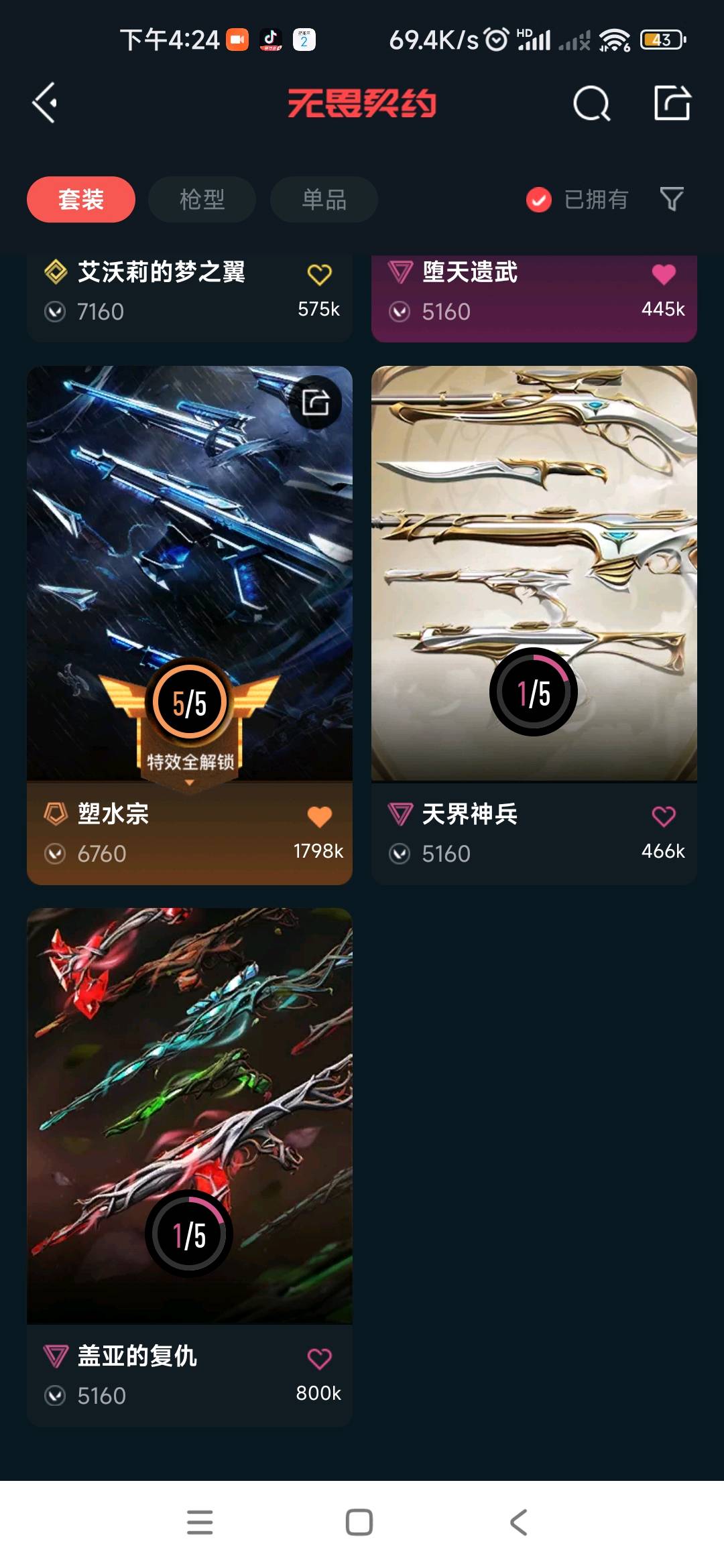Go back using the top-left arrow
This screenshot has width=724, height=1568.
point(46,103)
